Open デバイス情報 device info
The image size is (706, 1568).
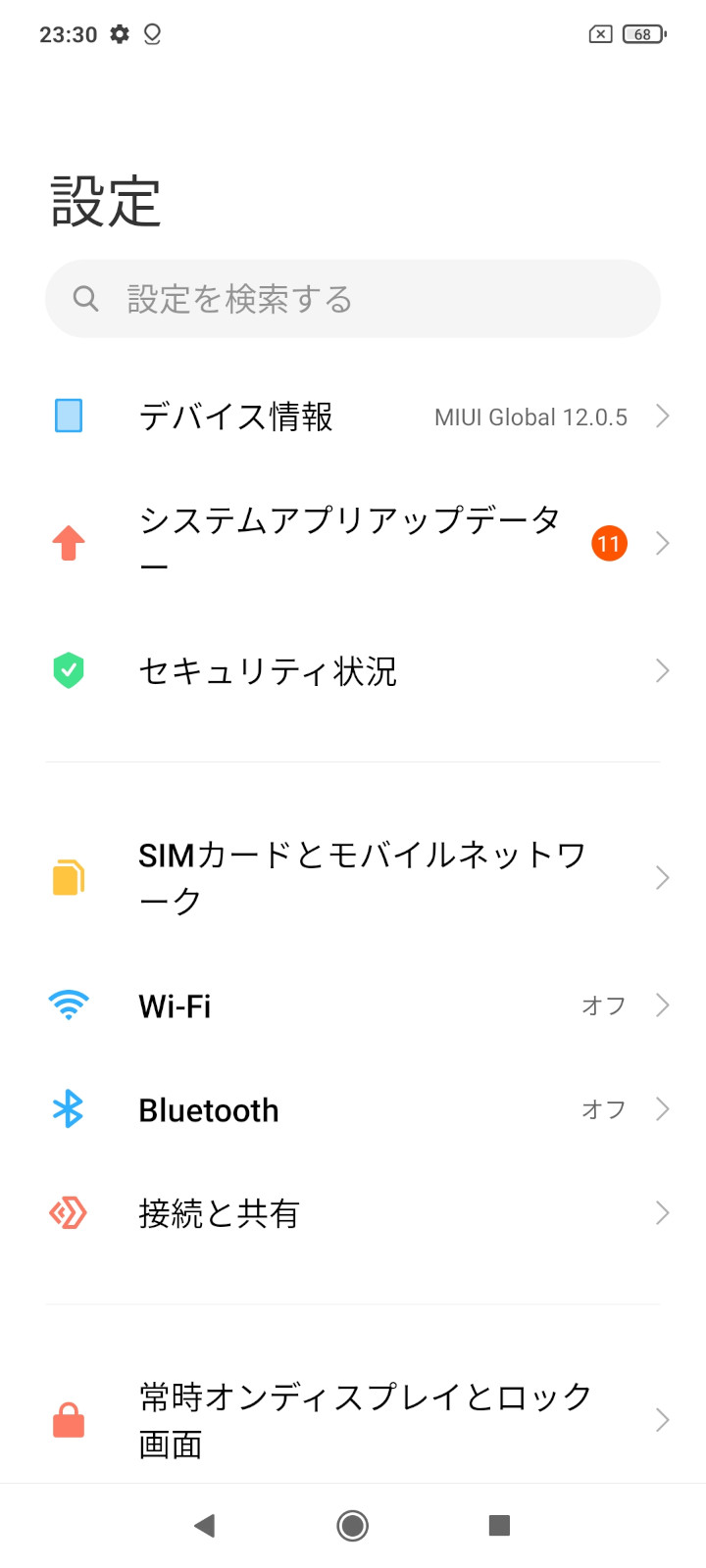[353, 416]
